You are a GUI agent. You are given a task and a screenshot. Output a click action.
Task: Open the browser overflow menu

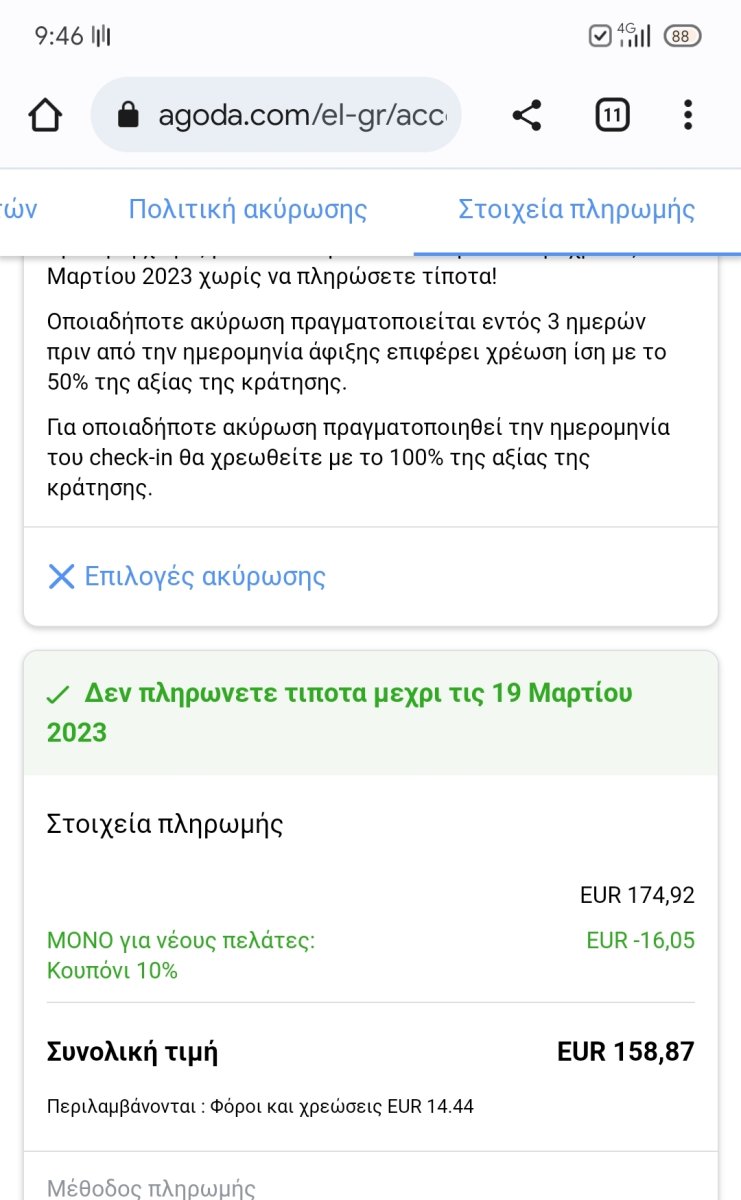[x=688, y=116]
